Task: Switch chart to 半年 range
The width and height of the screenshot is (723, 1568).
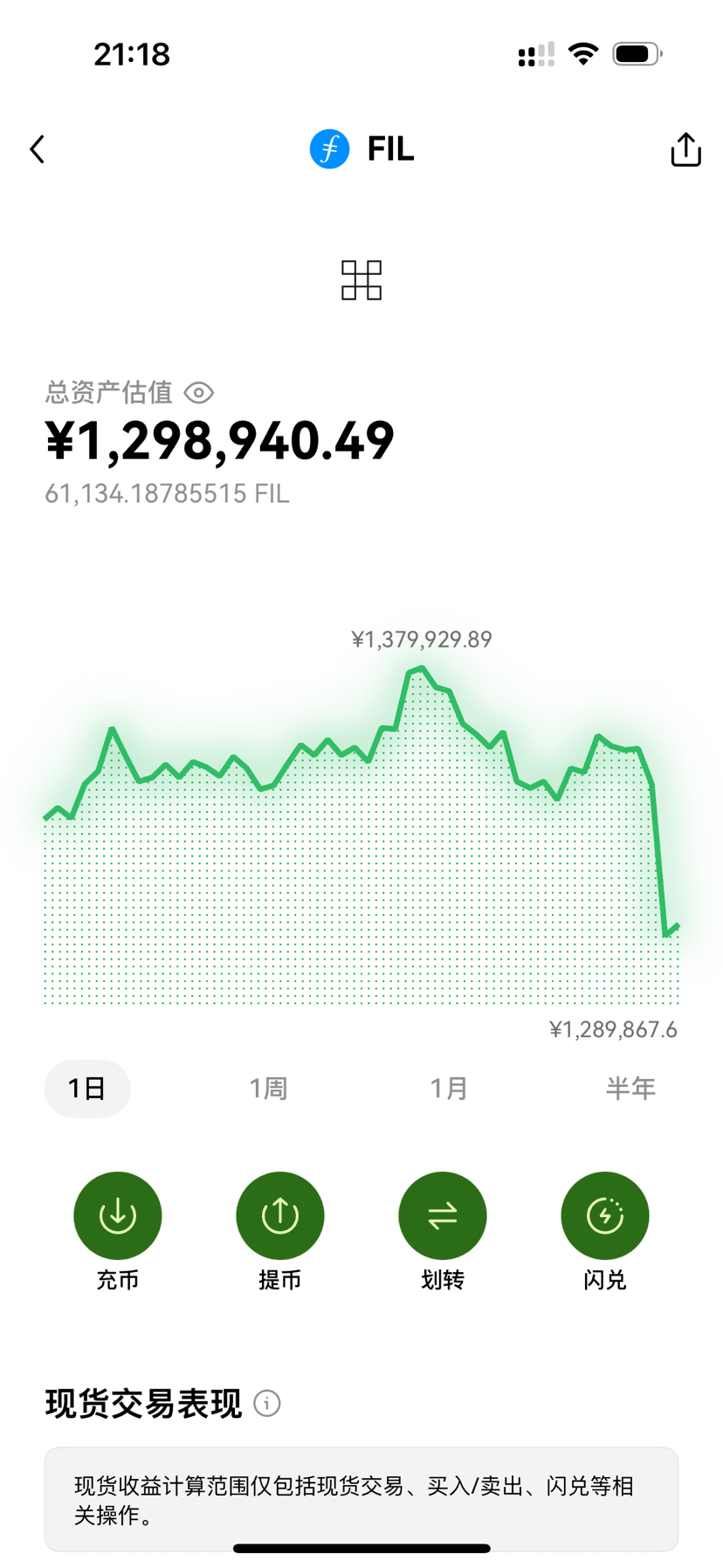Action: 630,1089
